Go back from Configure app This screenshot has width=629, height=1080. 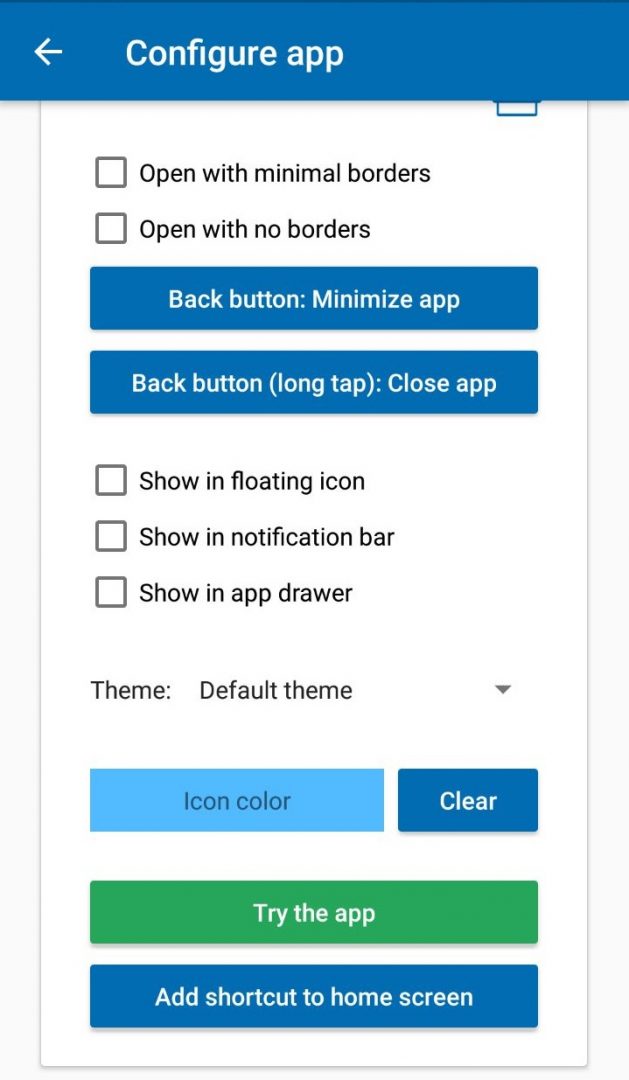(x=48, y=53)
